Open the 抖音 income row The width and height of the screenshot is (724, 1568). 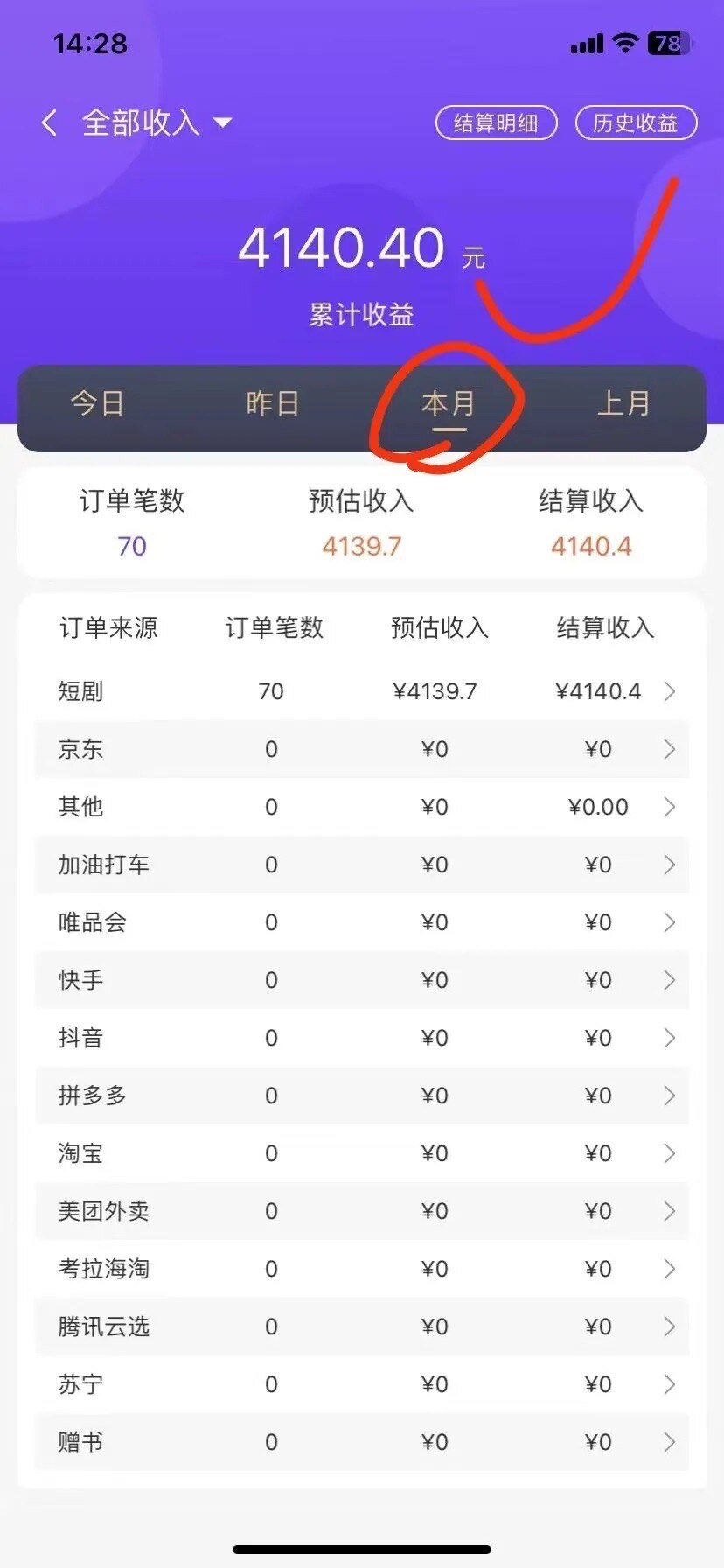[x=362, y=1038]
